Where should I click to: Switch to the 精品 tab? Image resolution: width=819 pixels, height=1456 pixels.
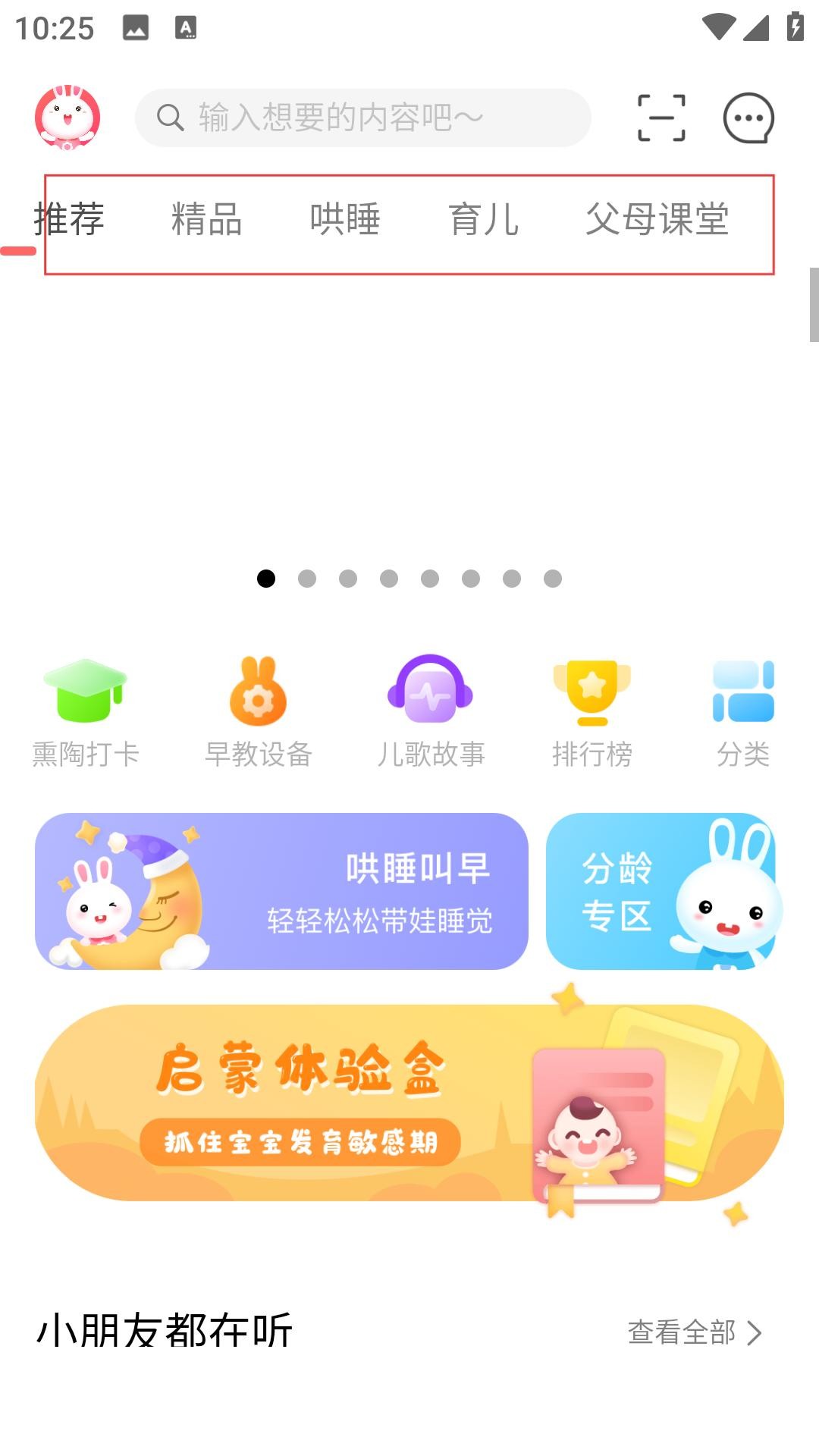pos(206,220)
